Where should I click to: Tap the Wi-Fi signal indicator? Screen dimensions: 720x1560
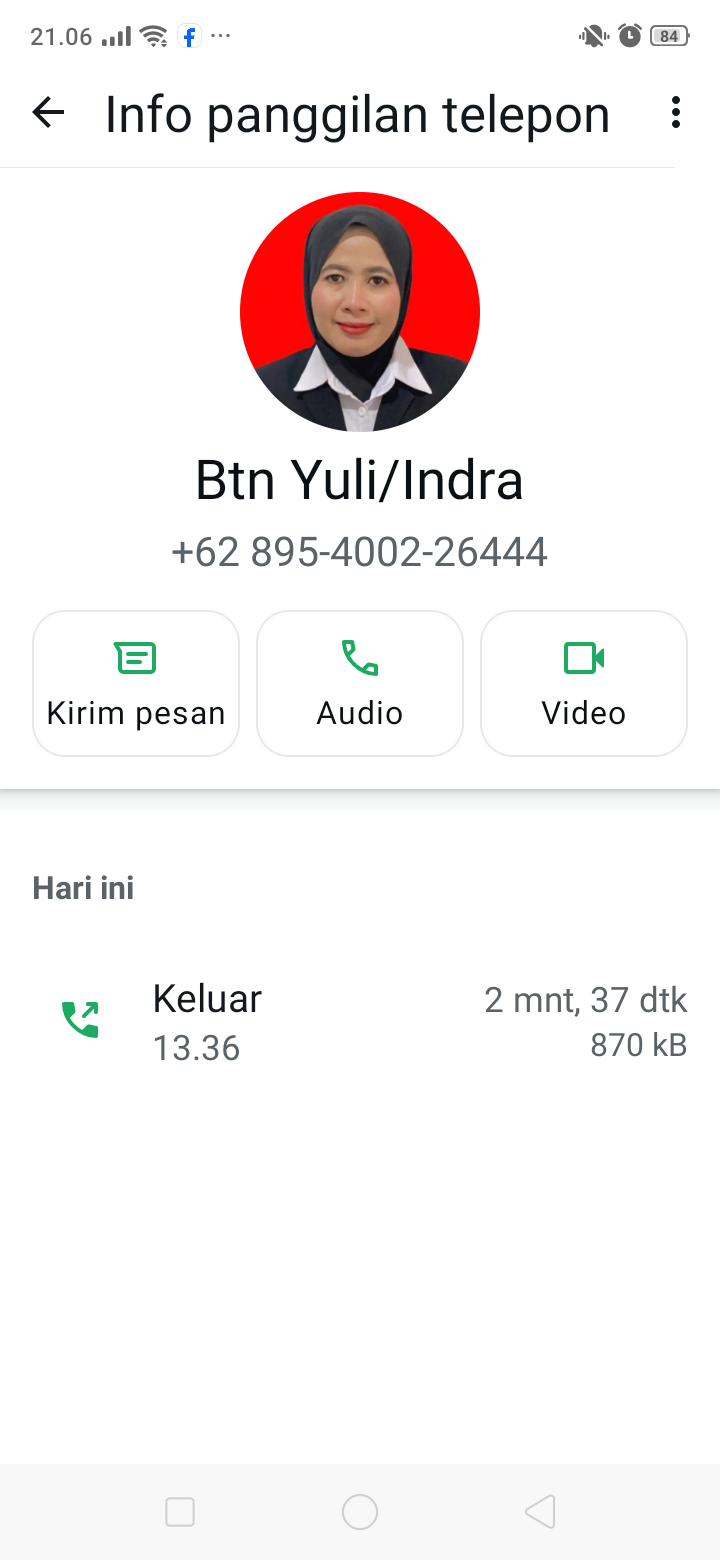151,36
